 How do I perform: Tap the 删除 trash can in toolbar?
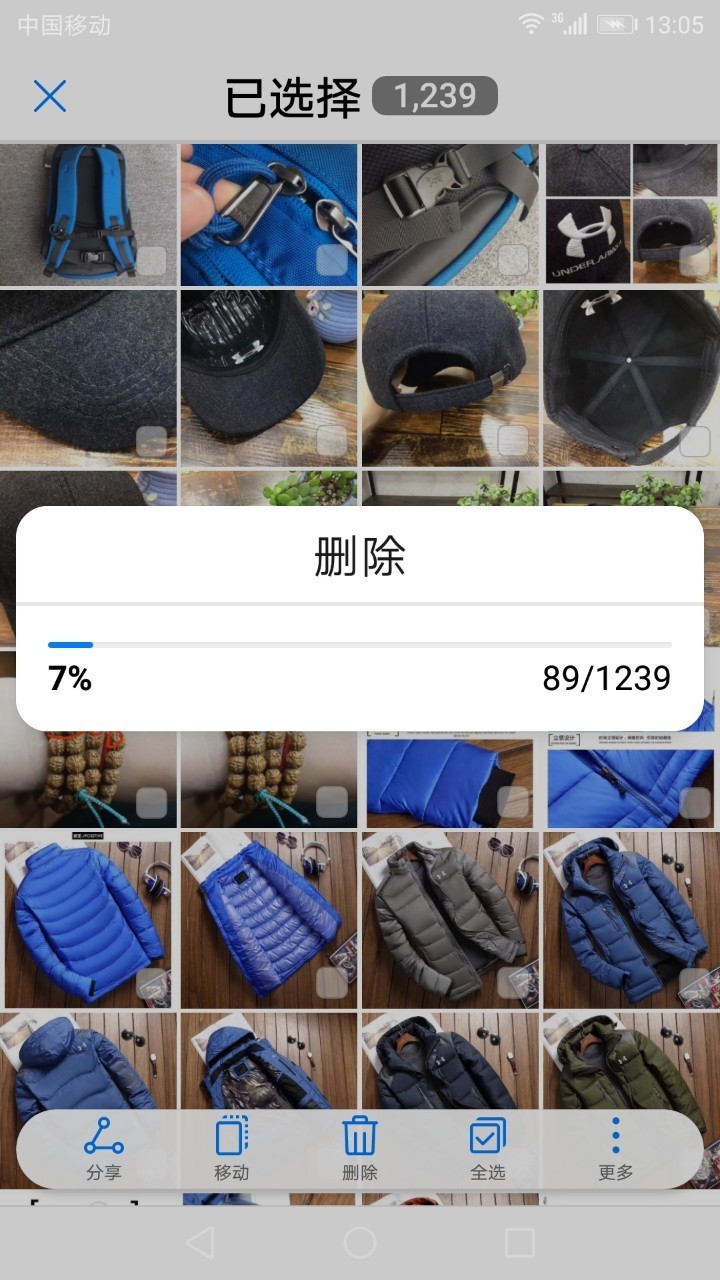[359, 1148]
